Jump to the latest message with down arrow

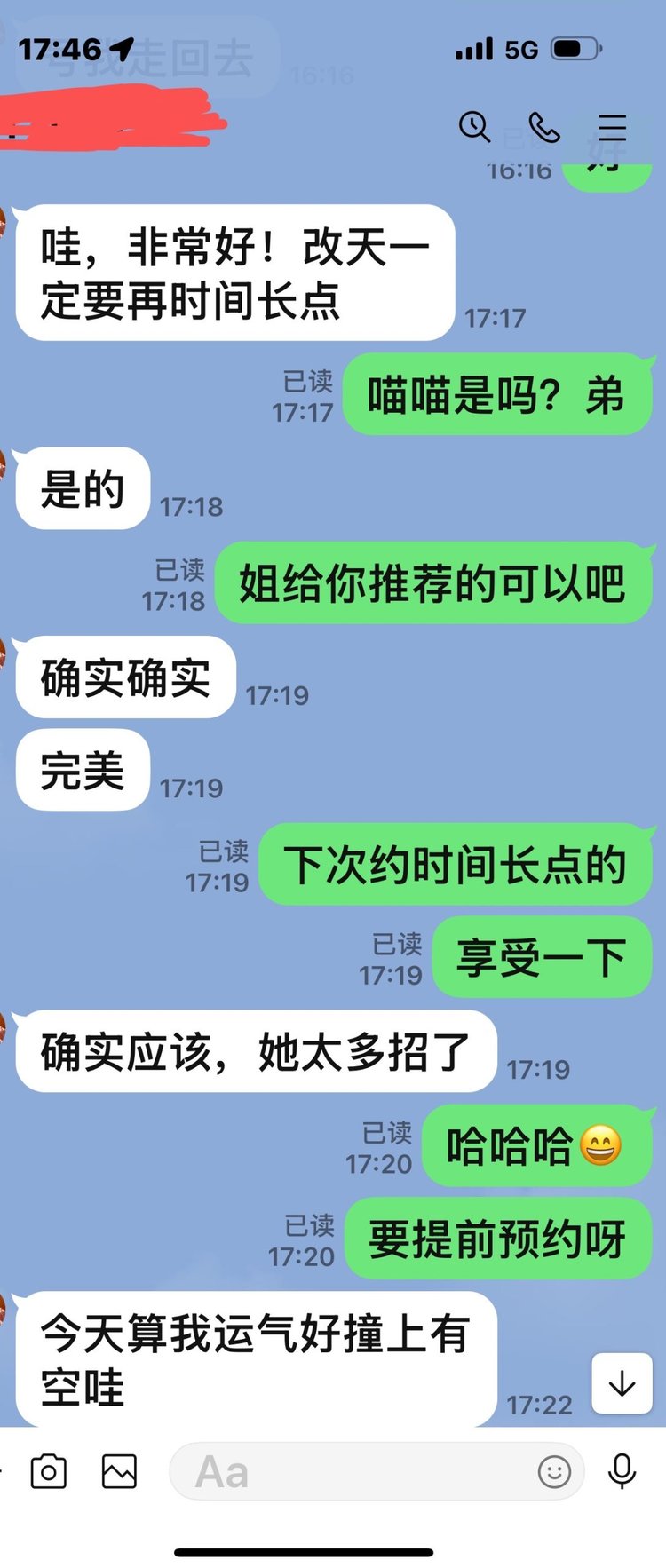point(622,1382)
